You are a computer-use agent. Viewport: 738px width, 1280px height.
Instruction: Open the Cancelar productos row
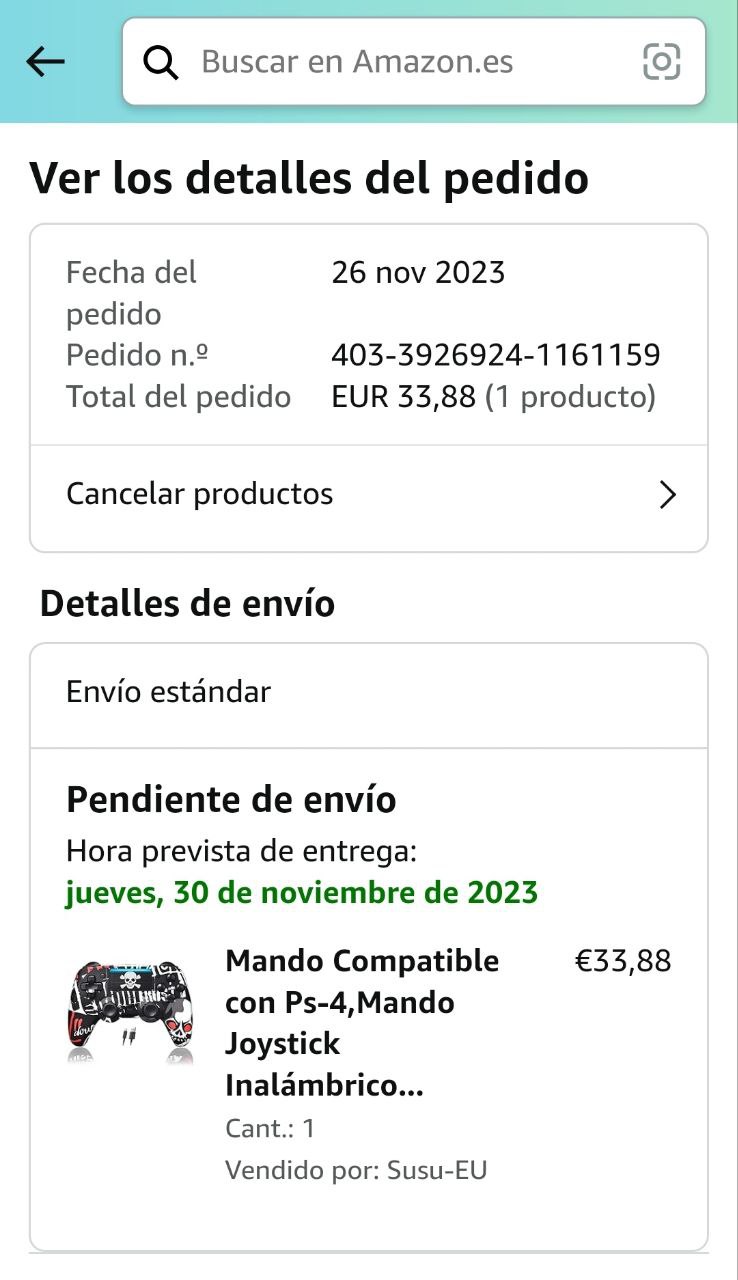(x=369, y=494)
